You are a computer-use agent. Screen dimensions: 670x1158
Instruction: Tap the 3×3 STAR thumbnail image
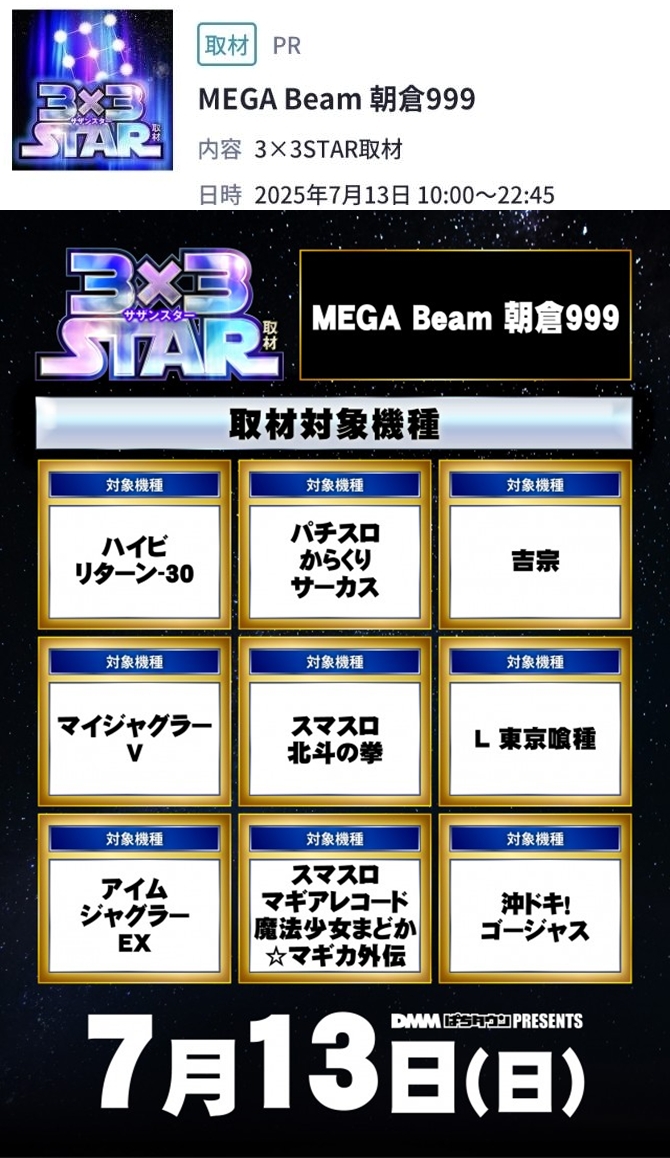point(92,90)
